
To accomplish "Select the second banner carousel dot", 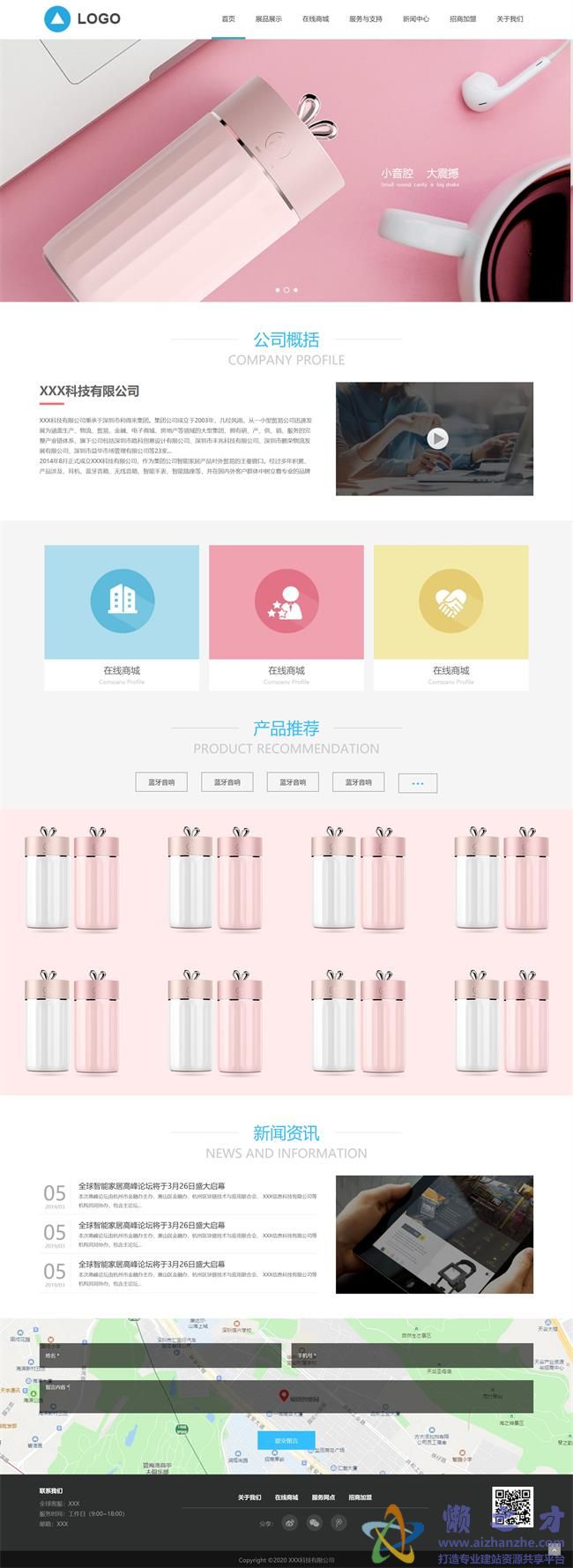I will tap(286, 289).
